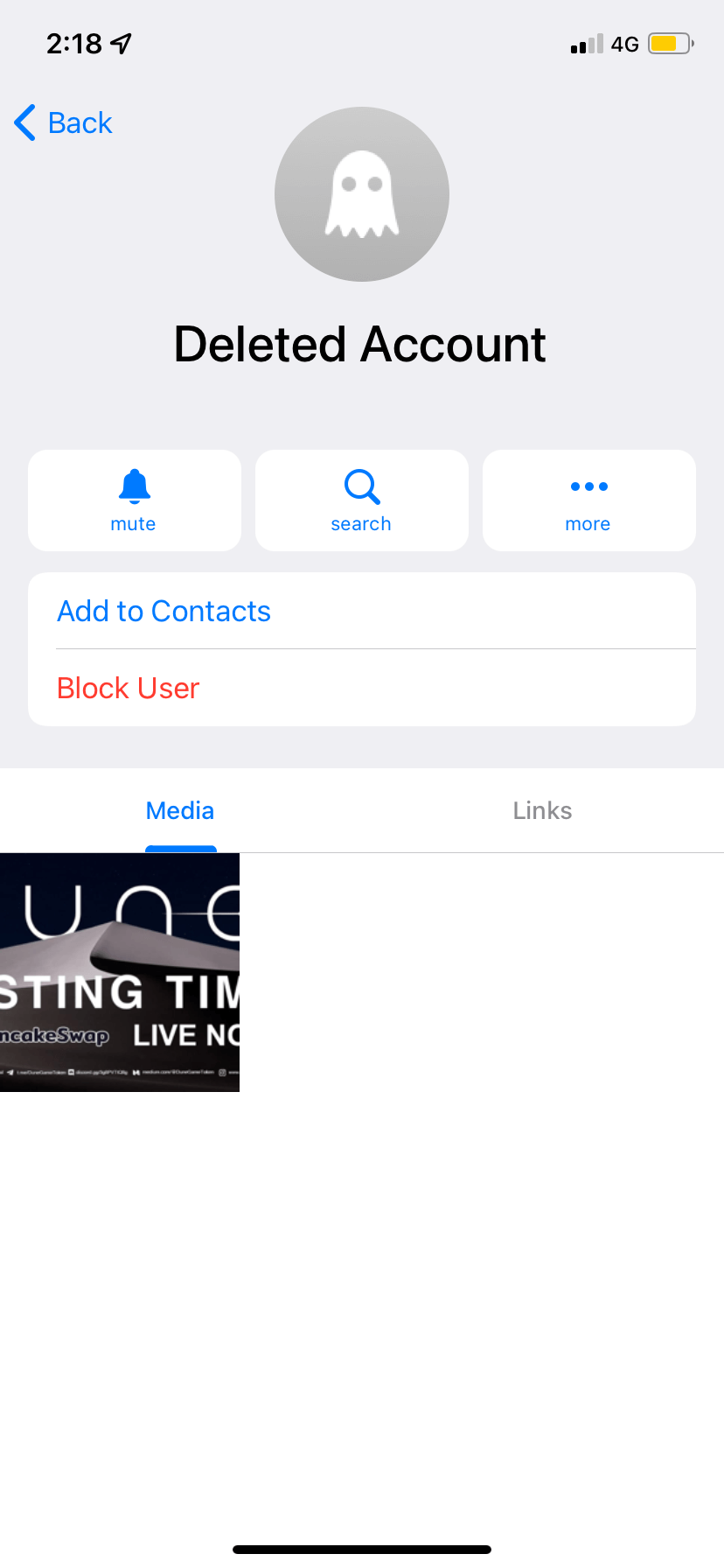Viewport: 724px width, 1568px height.
Task: Switch to the Links tab
Action: point(542,810)
